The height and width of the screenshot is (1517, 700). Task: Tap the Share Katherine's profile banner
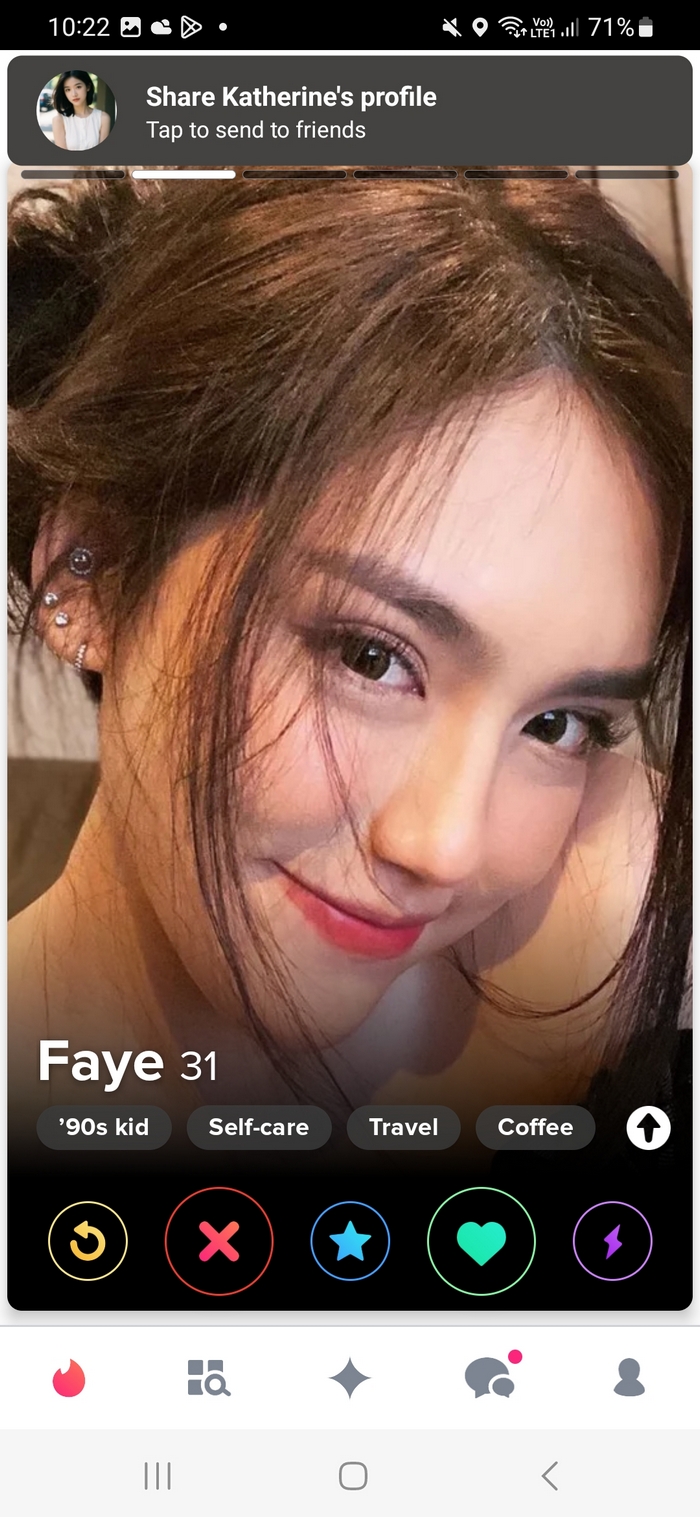click(350, 111)
